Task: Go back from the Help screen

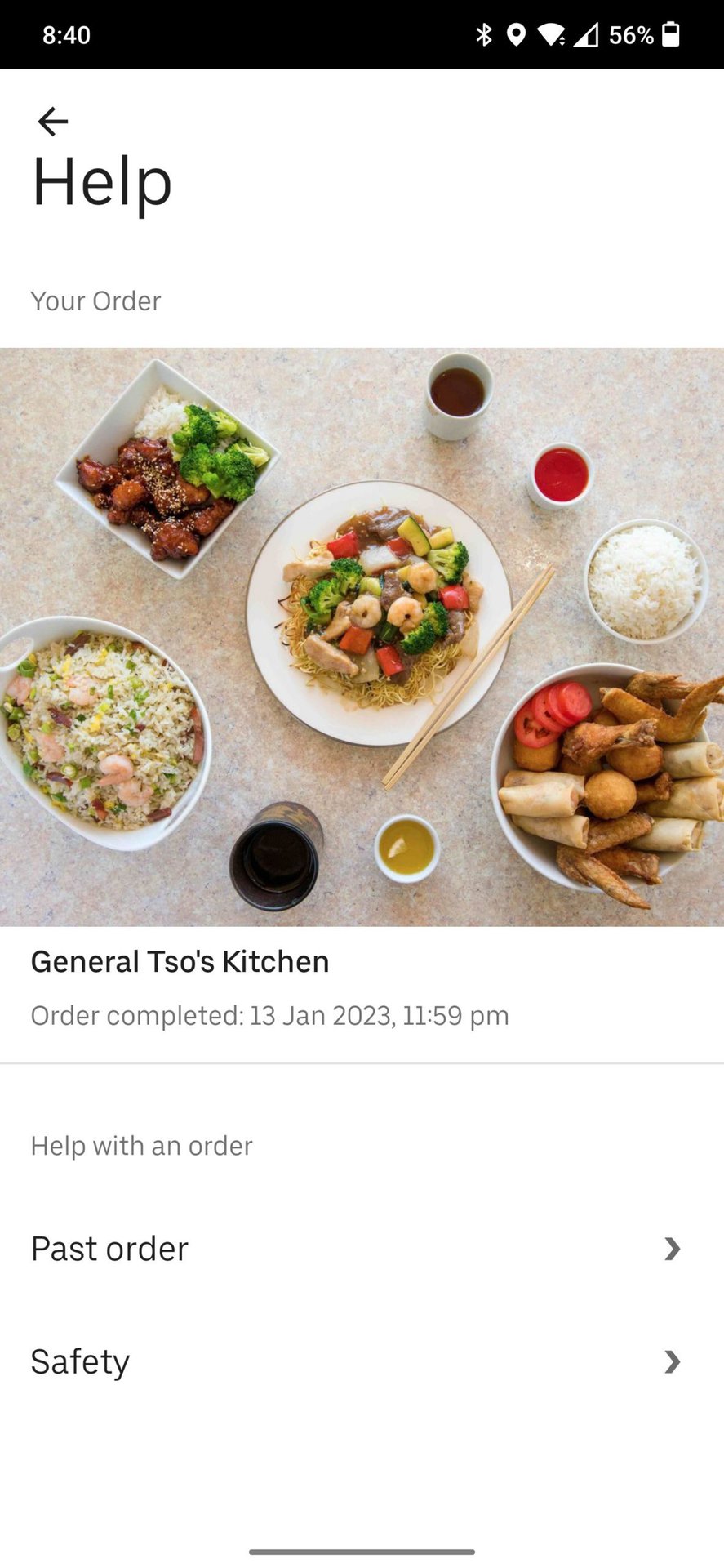Action: coord(53,122)
